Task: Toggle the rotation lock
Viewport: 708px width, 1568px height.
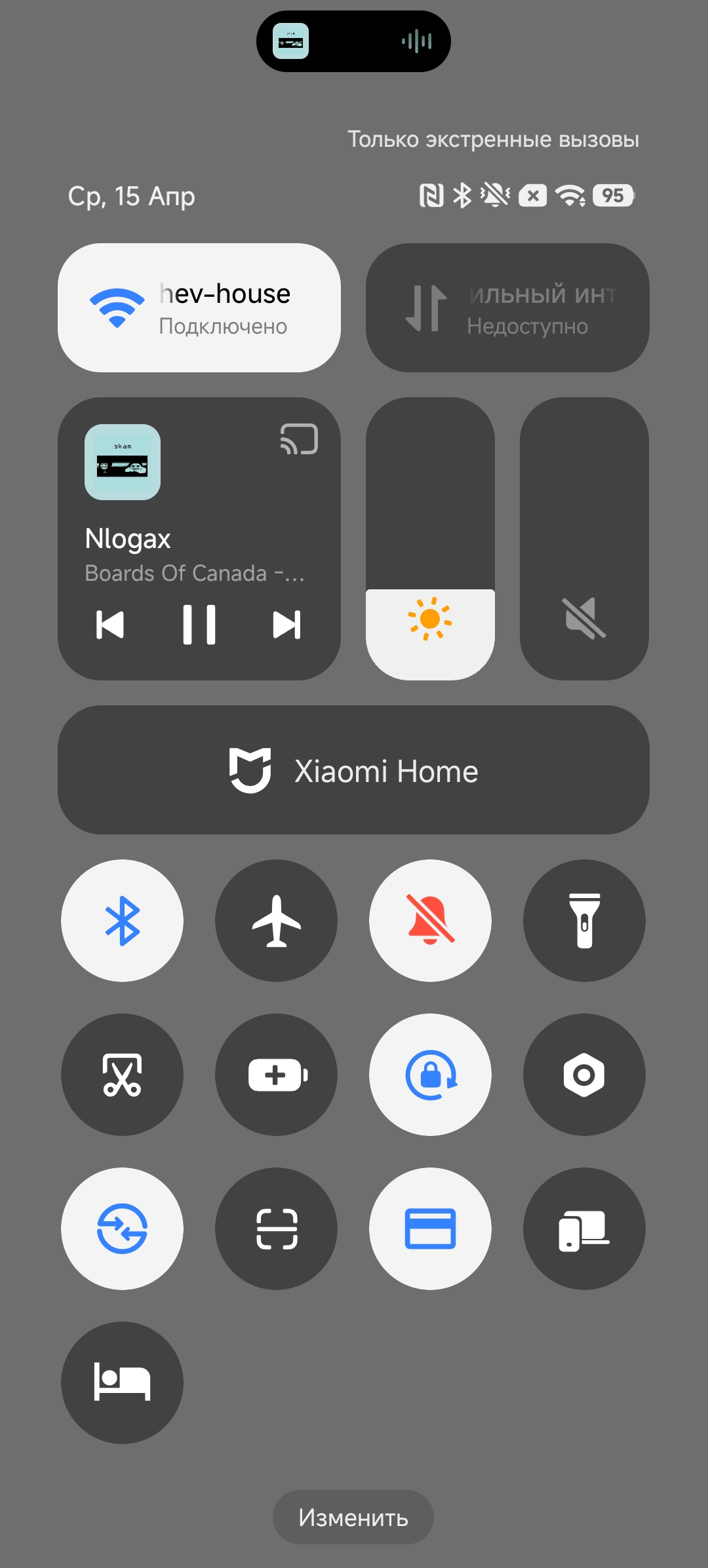Action: [x=430, y=1075]
